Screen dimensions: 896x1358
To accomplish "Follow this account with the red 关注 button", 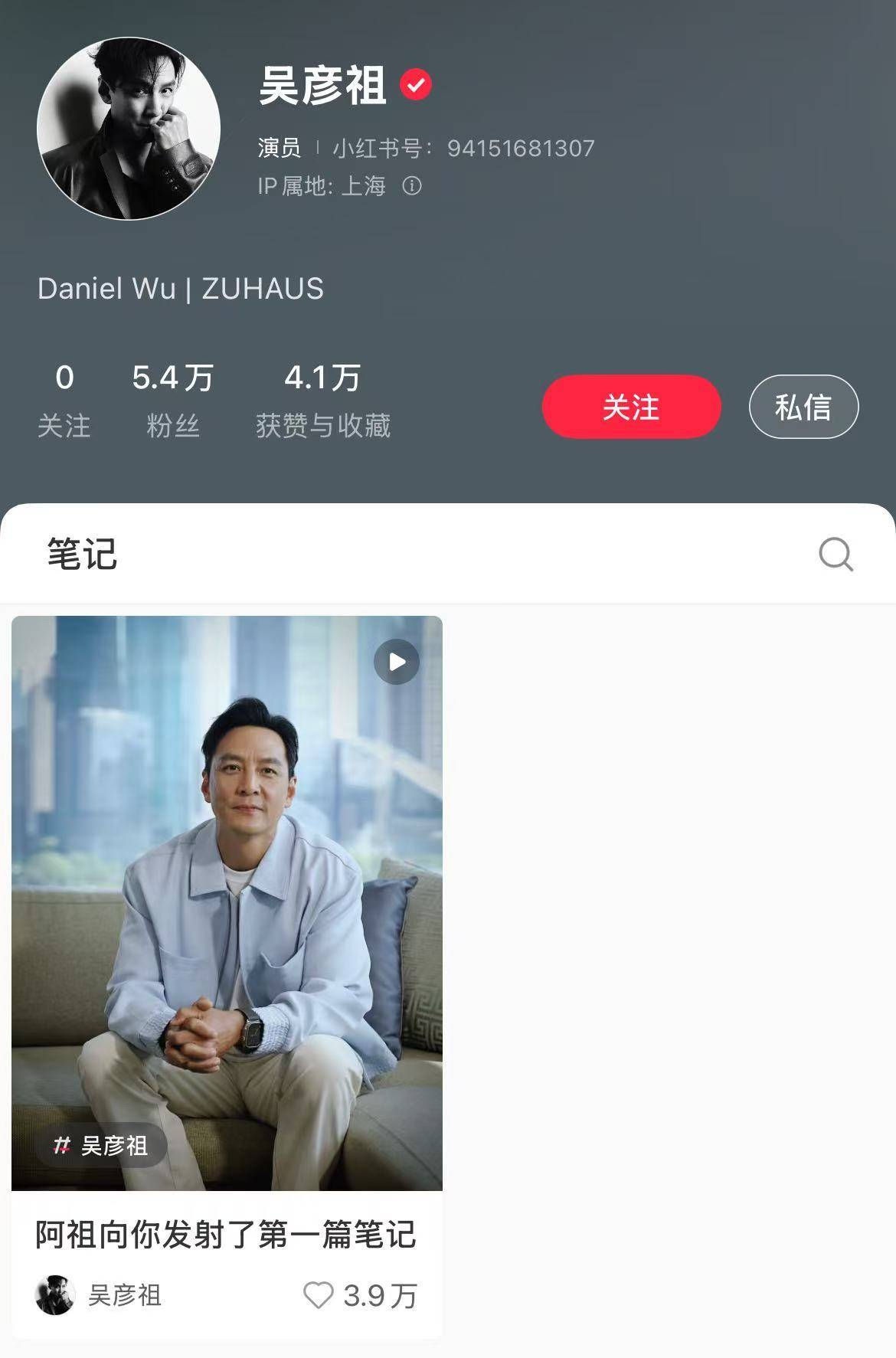I will [631, 407].
